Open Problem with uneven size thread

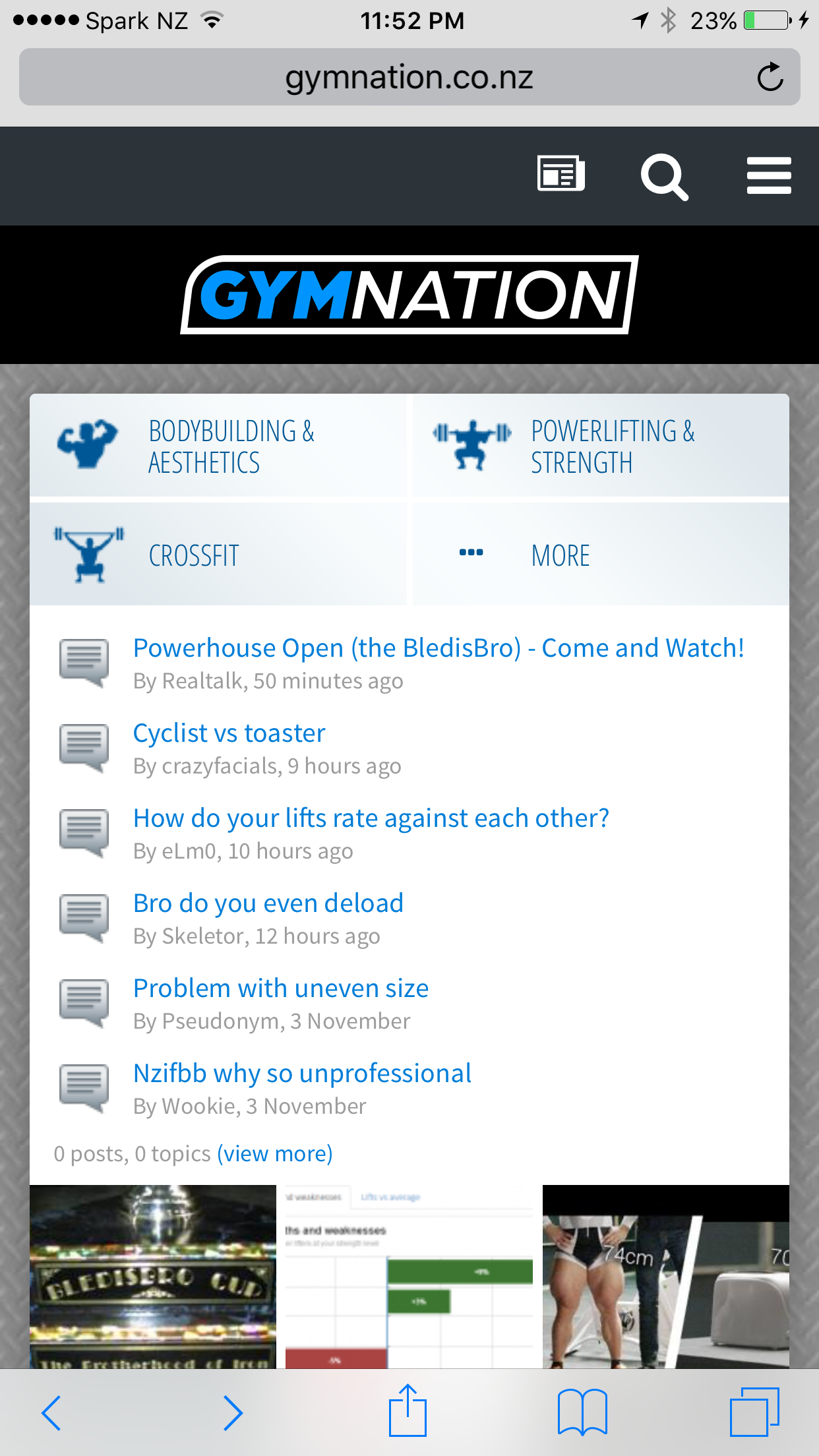point(281,988)
